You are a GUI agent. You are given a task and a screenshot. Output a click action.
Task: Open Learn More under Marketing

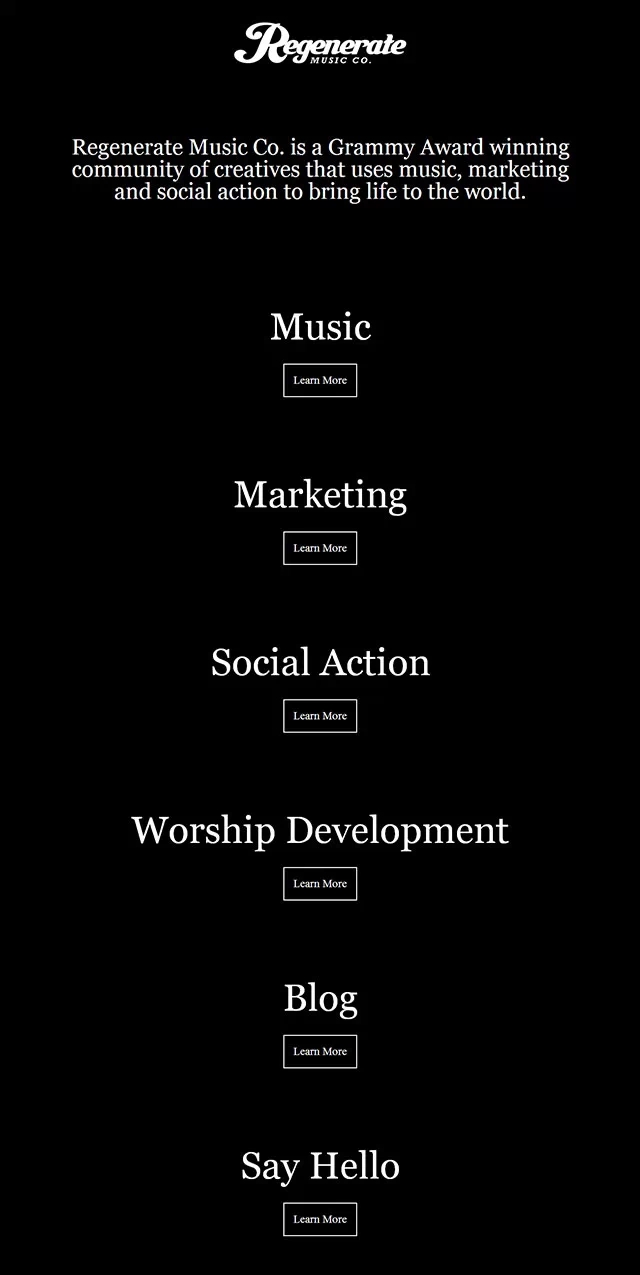320,548
